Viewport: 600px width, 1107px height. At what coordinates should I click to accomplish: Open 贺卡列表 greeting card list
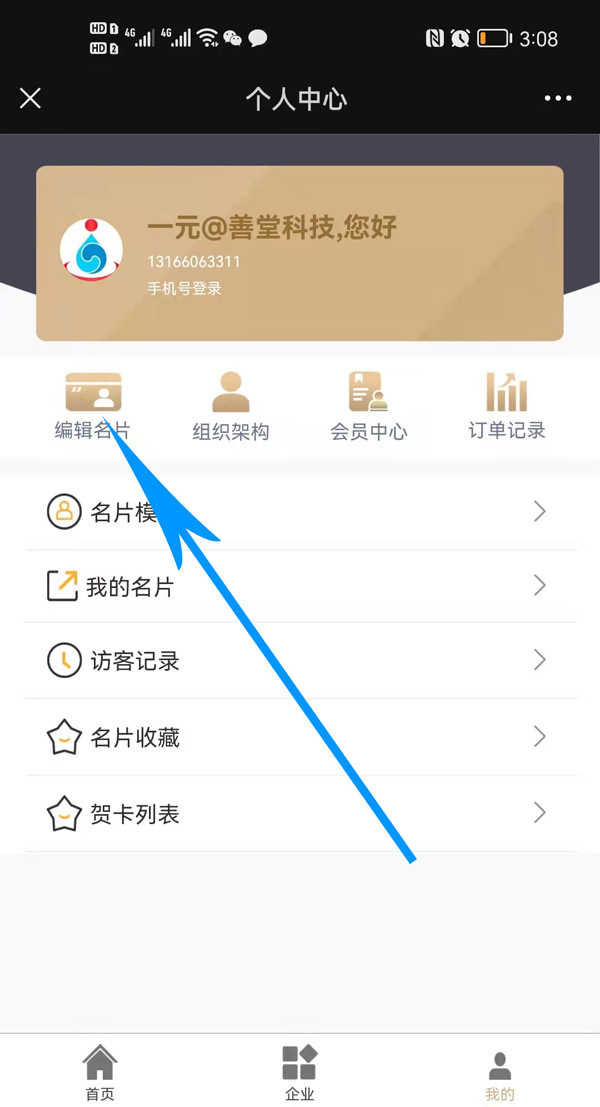300,813
